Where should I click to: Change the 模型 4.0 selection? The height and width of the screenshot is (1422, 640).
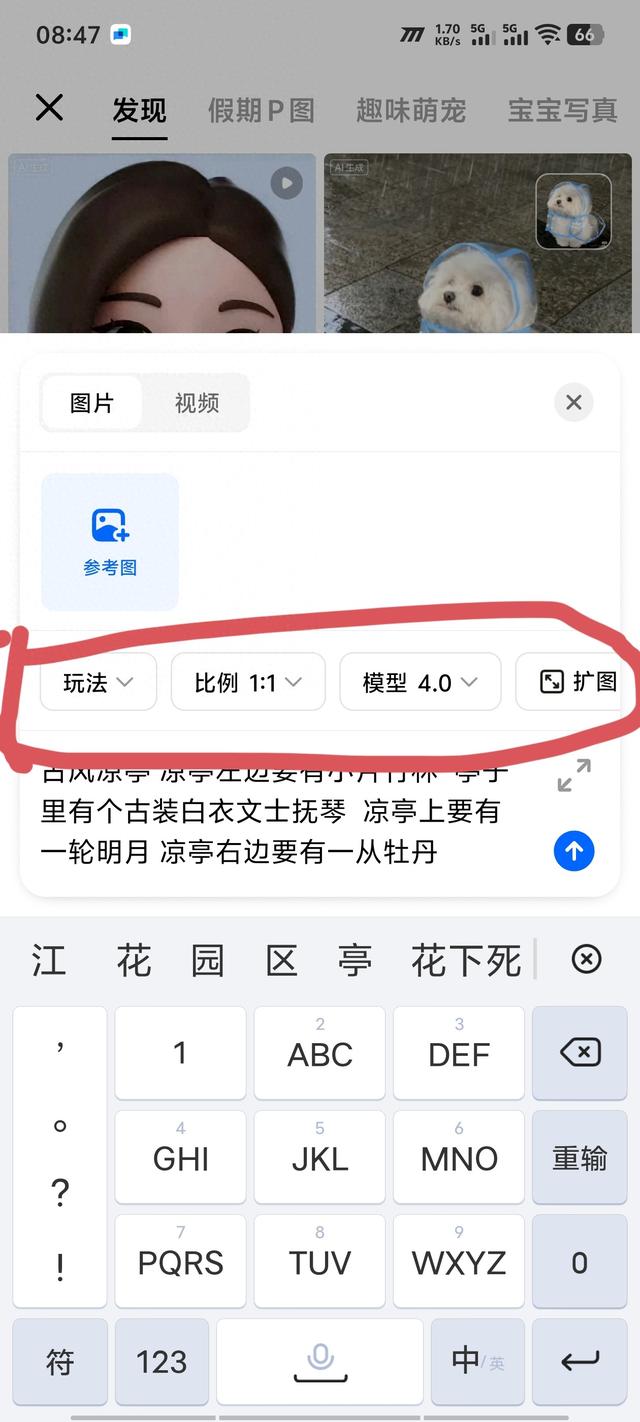pos(420,682)
